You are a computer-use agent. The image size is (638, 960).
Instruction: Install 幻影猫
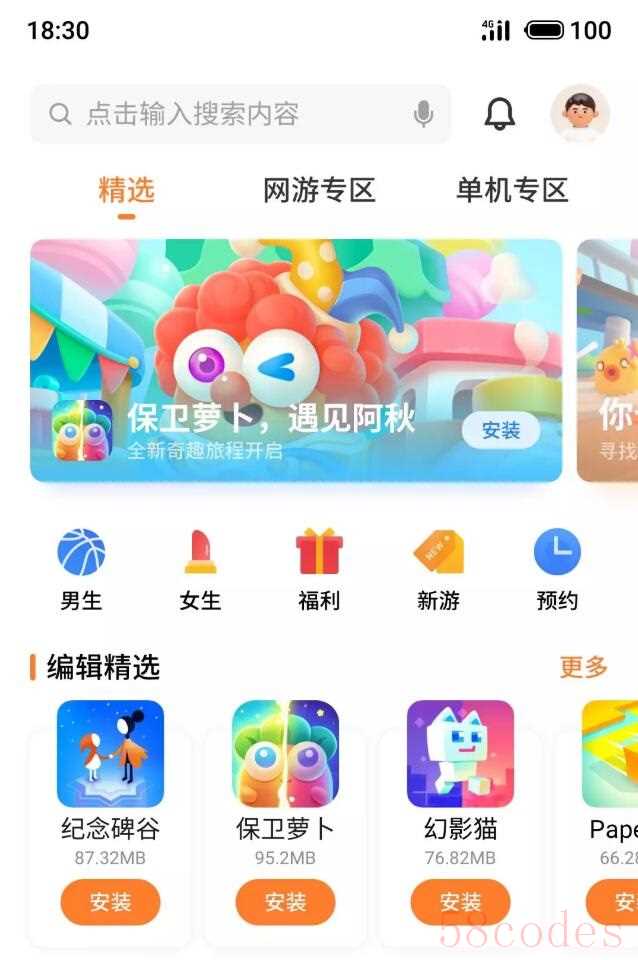tap(460, 902)
